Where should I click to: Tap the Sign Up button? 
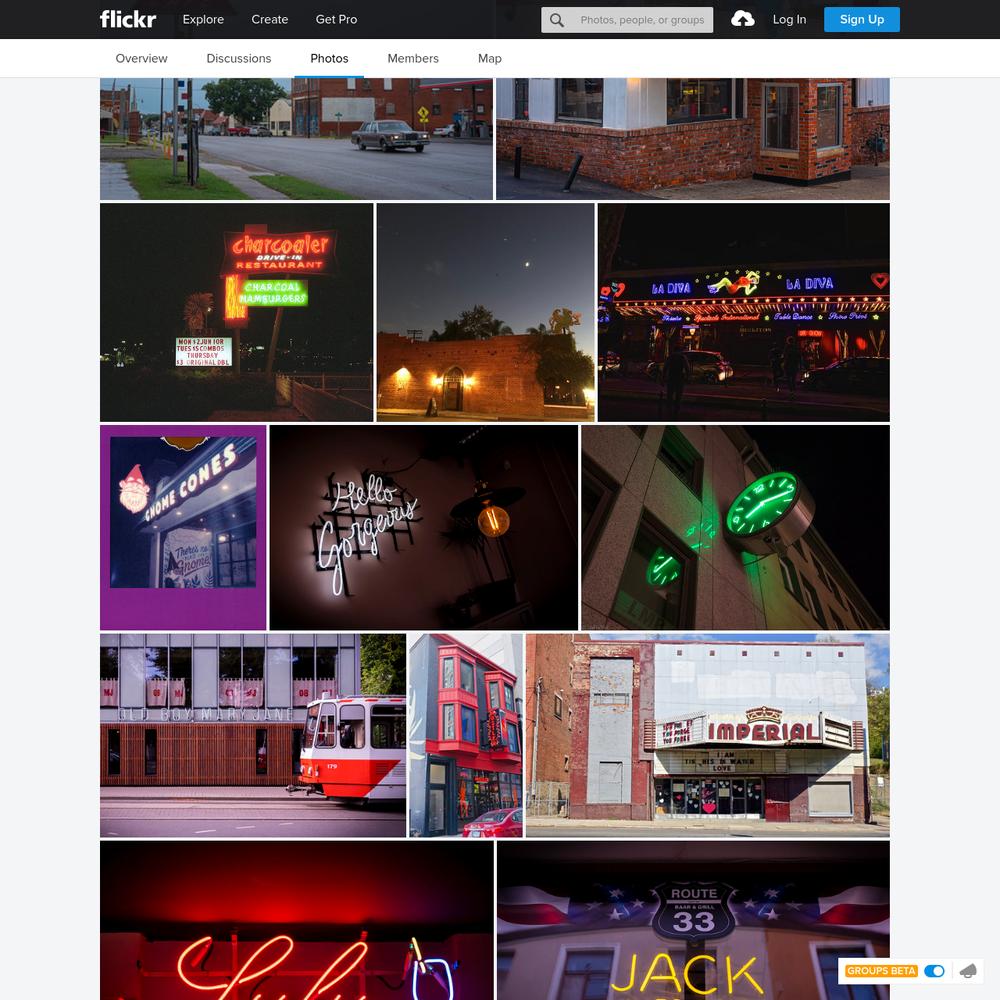(861, 19)
